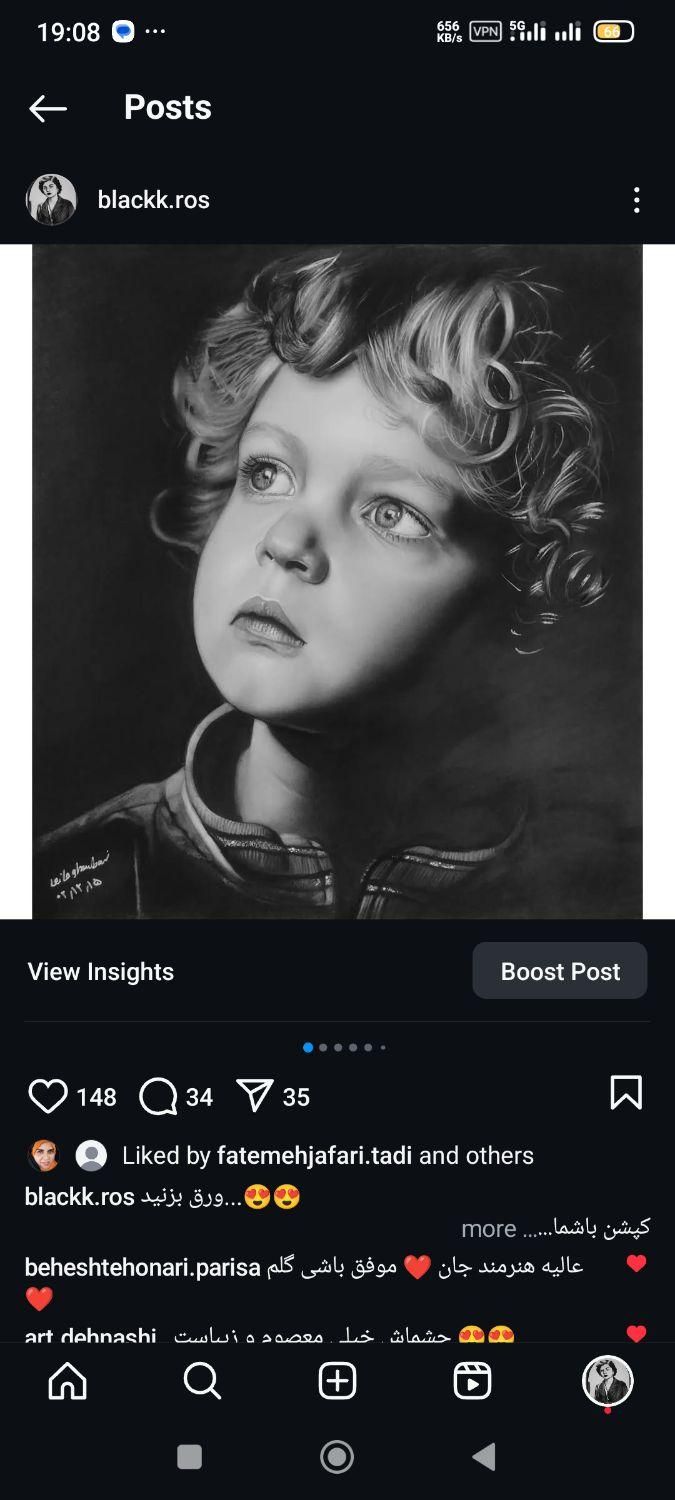This screenshot has height=1500, width=675.
Task: Go to the Home feed tab
Action: [x=67, y=1381]
